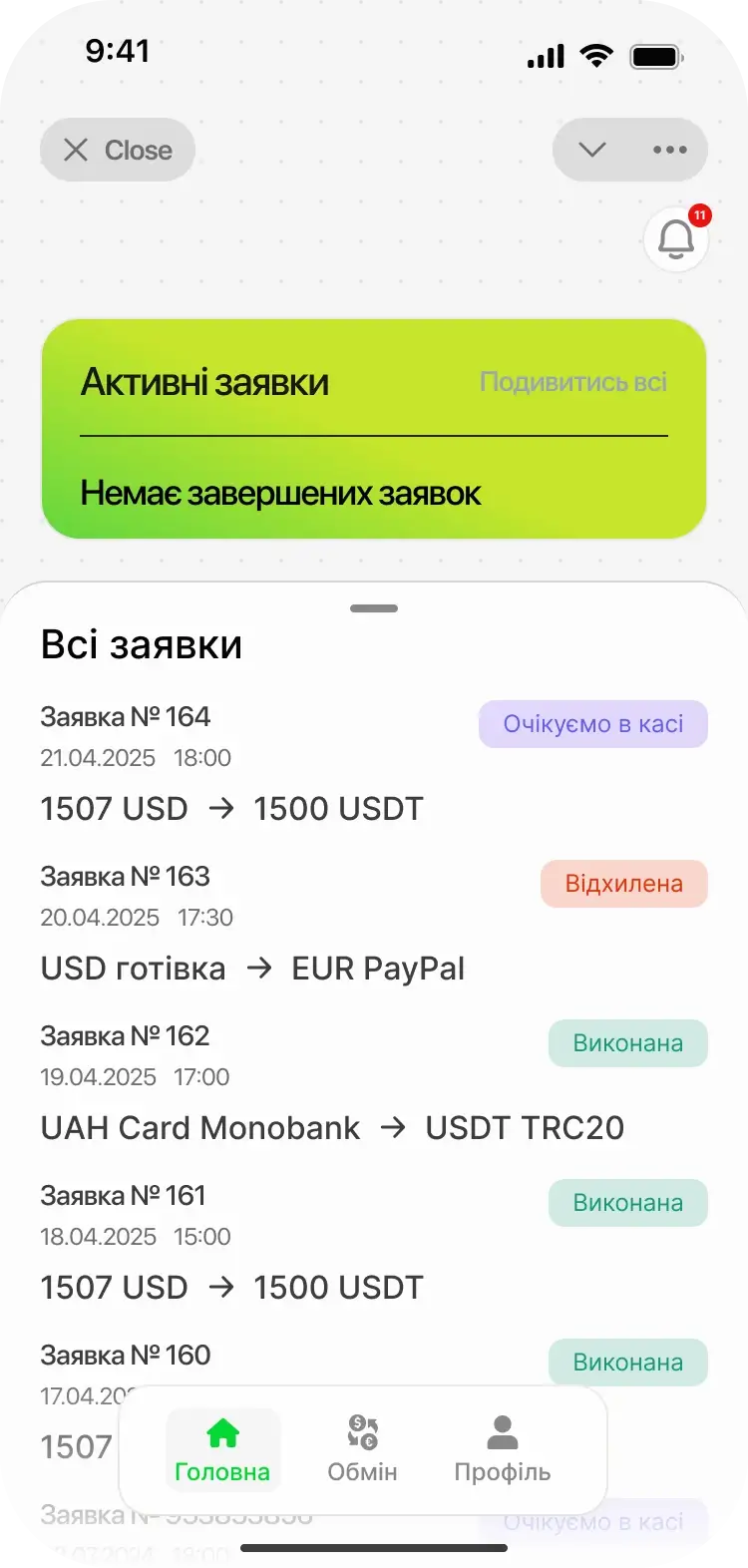This screenshot has width=748, height=1568.
Task: Switch to the Головна tab
Action: tap(222, 1450)
